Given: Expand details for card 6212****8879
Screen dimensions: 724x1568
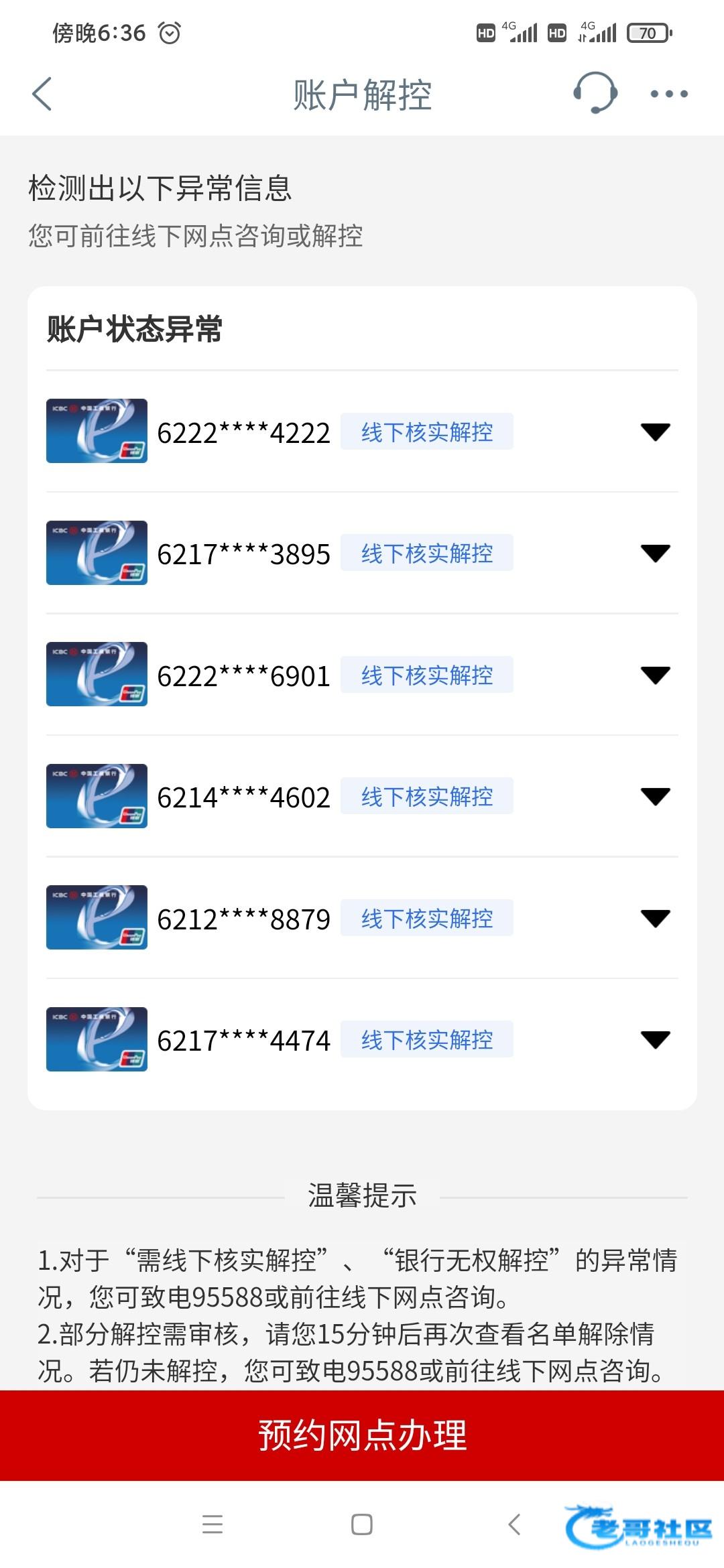Looking at the screenshot, I should click(x=655, y=919).
